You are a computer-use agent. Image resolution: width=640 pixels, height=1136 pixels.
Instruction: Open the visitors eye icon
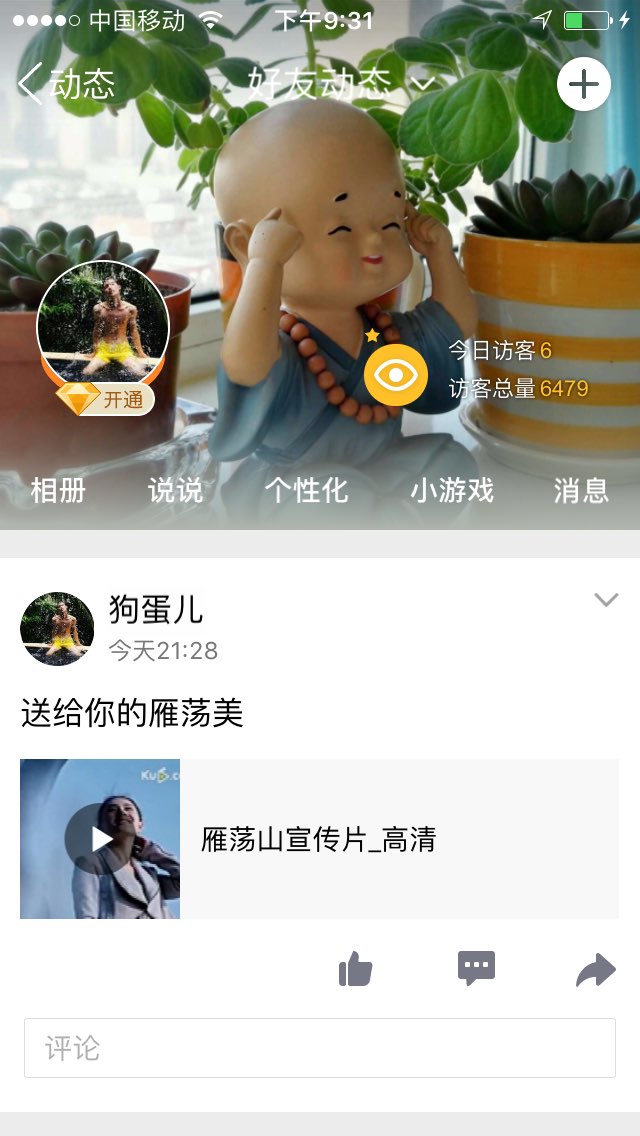396,375
